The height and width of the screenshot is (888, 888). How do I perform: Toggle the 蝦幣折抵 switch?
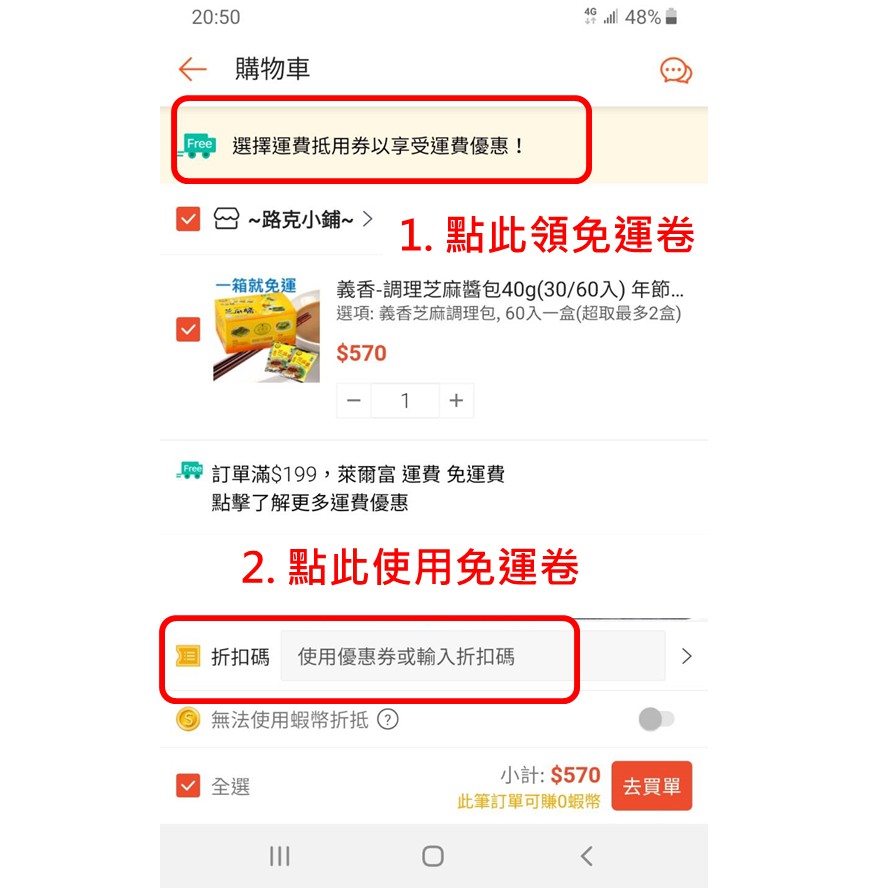pyautogui.click(x=656, y=719)
